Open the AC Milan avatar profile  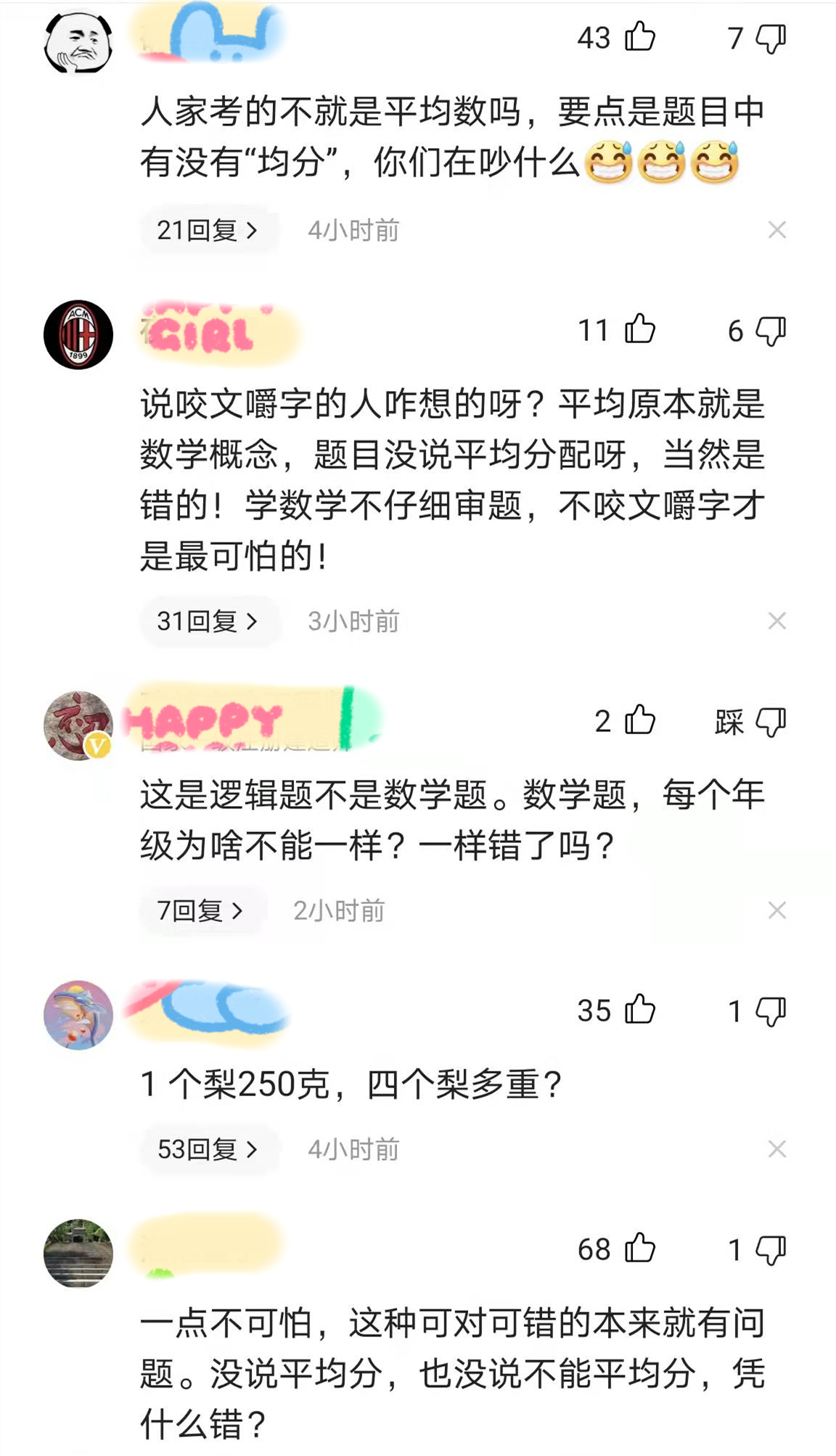click(80, 333)
